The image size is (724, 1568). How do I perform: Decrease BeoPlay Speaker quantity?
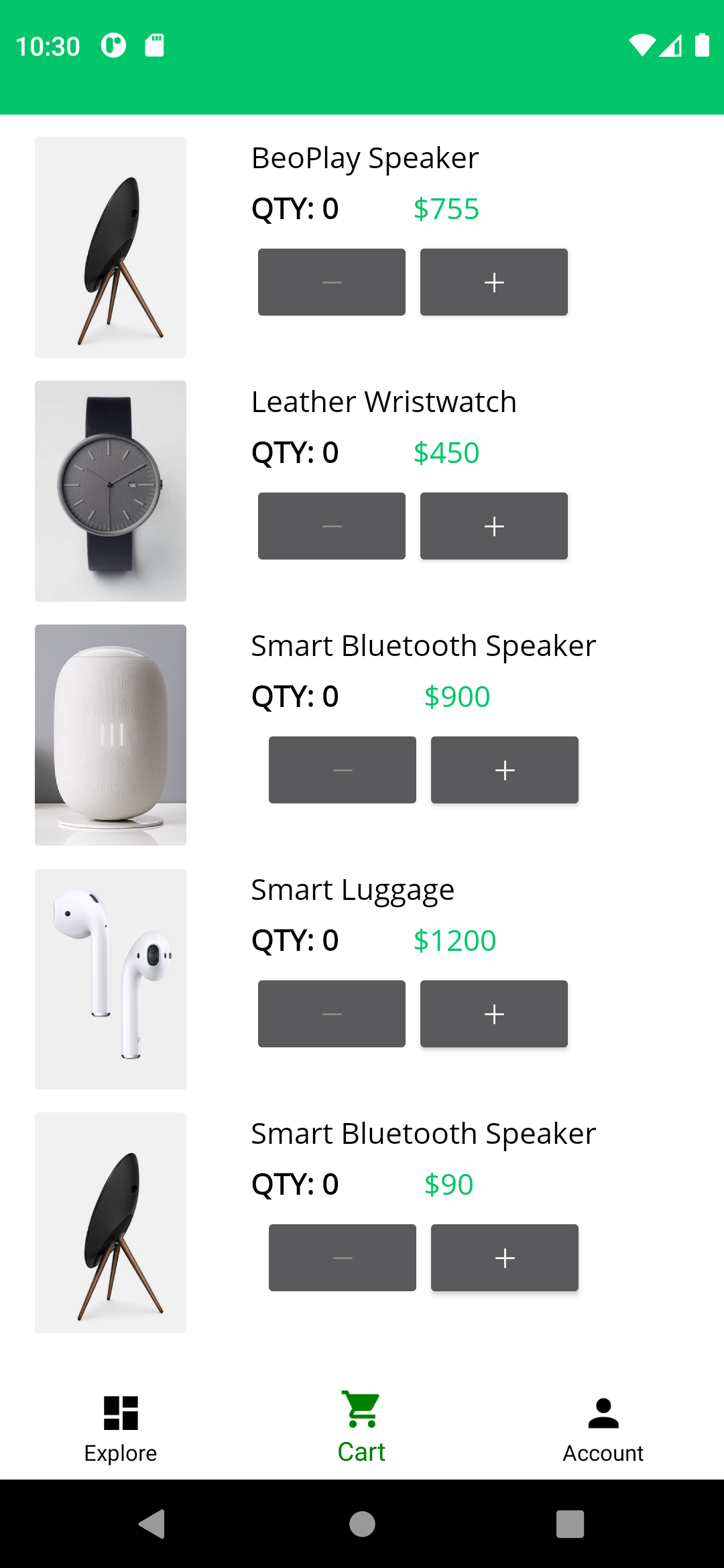pyautogui.click(x=332, y=282)
